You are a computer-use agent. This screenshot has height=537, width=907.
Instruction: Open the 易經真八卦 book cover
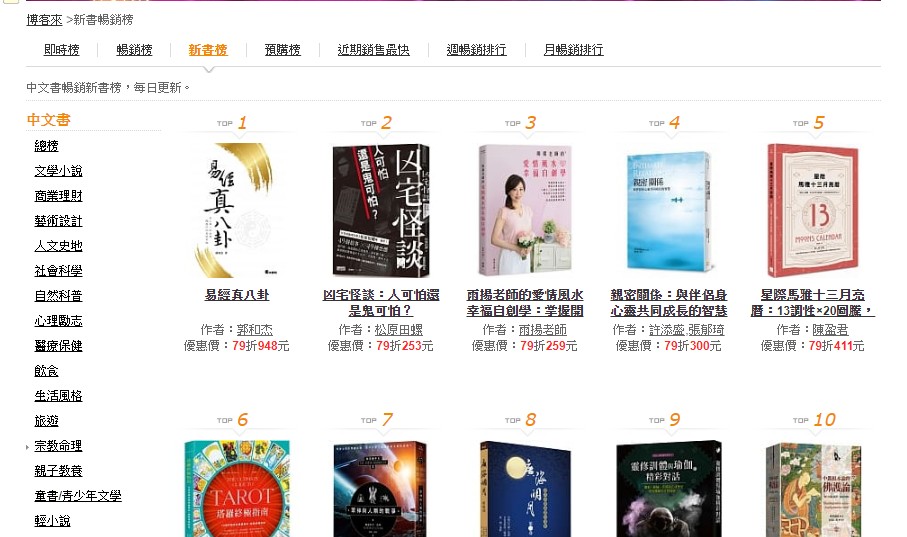tap(237, 211)
